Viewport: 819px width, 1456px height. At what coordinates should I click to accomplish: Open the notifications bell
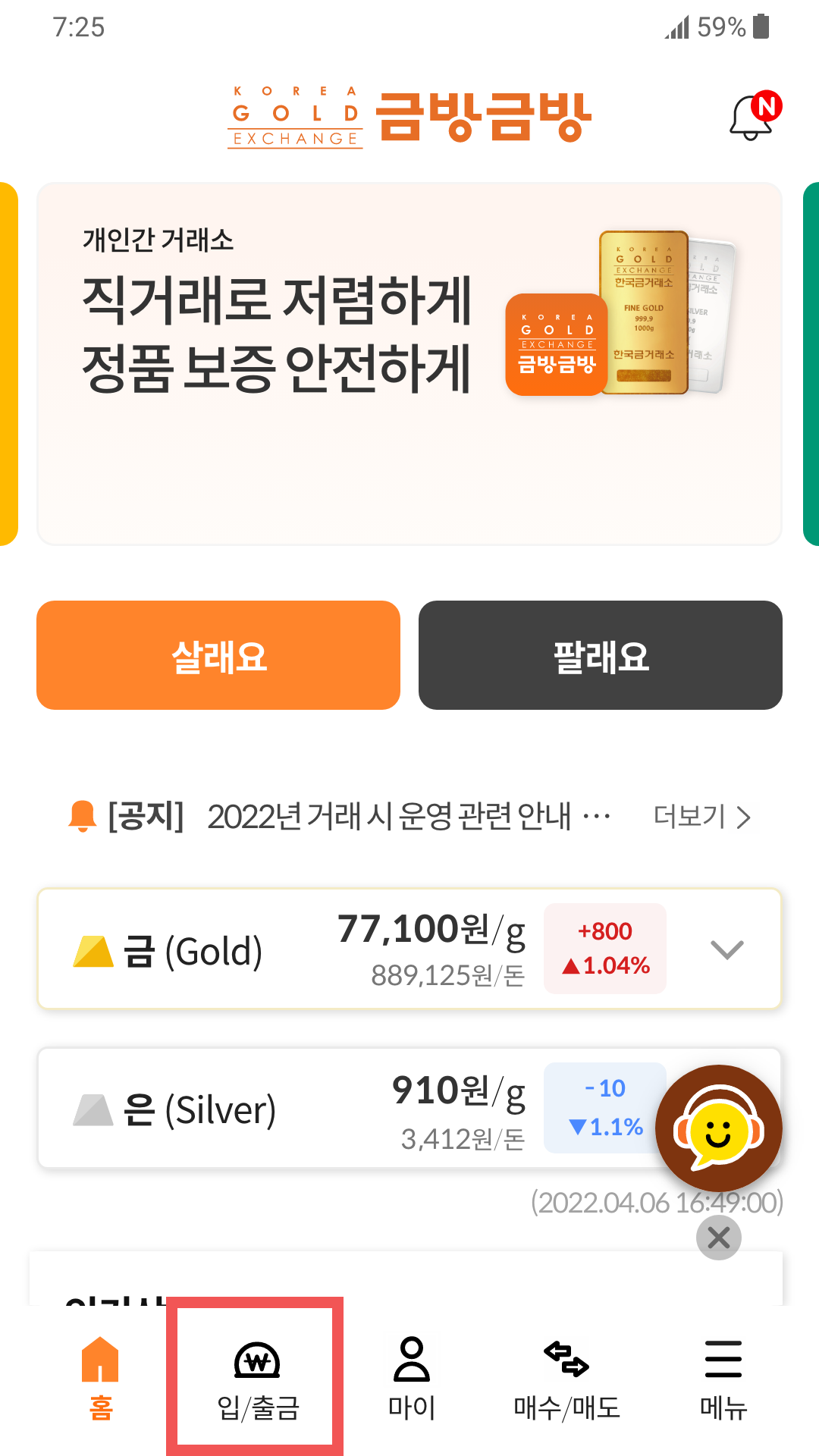point(752,118)
